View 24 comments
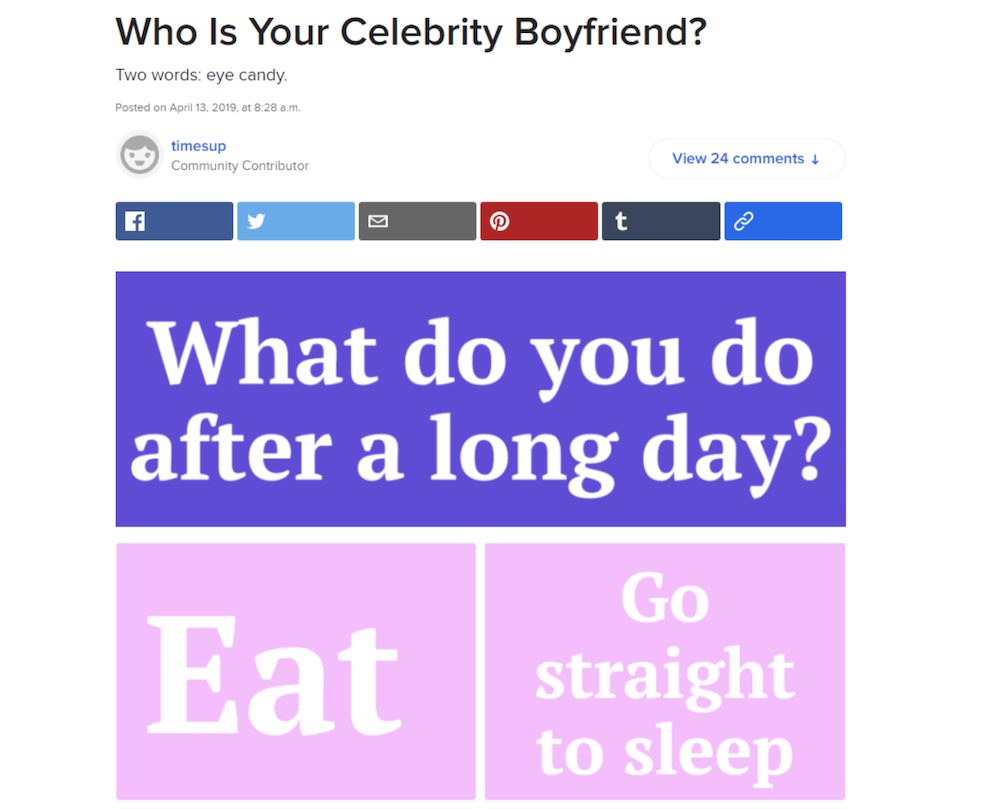 [746, 159]
